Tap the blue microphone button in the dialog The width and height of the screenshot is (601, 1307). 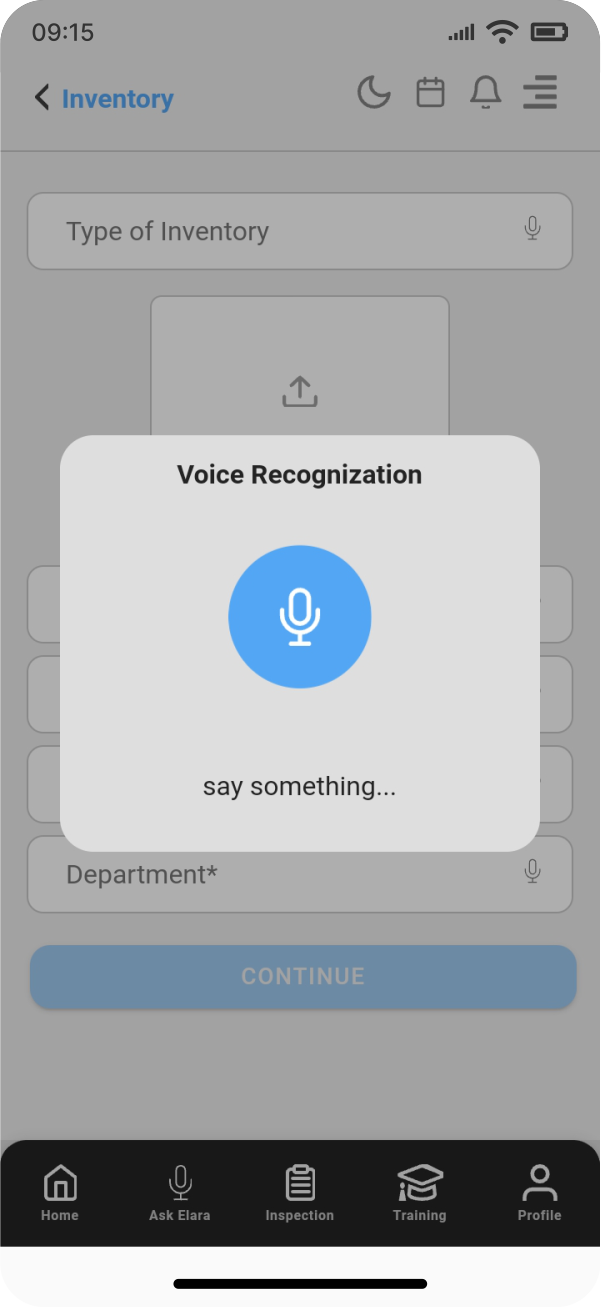(300, 616)
